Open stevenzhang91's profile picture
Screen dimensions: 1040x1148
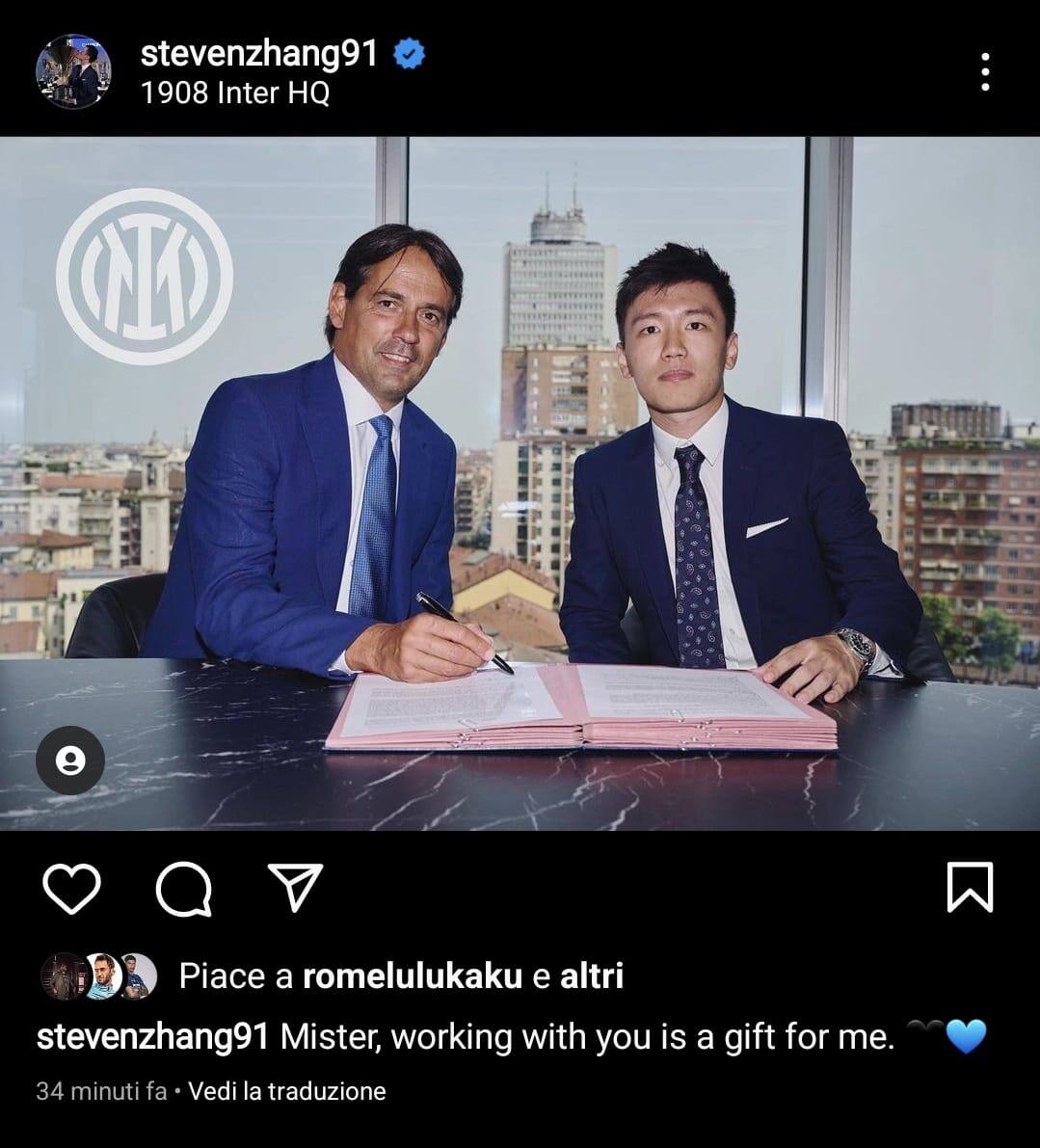pyautogui.click(x=75, y=71)
